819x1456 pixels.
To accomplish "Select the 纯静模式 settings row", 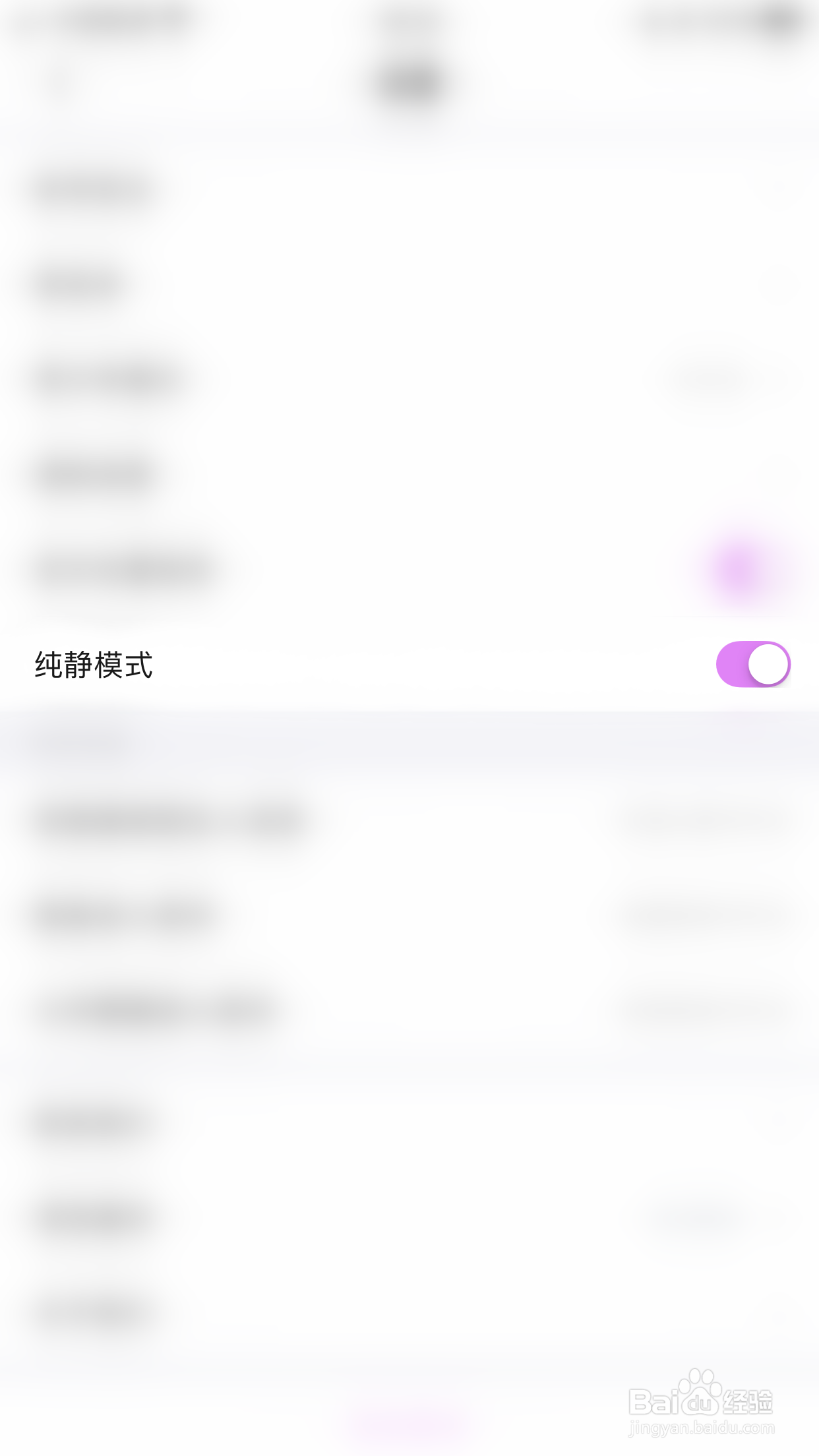I will (409, 665).
